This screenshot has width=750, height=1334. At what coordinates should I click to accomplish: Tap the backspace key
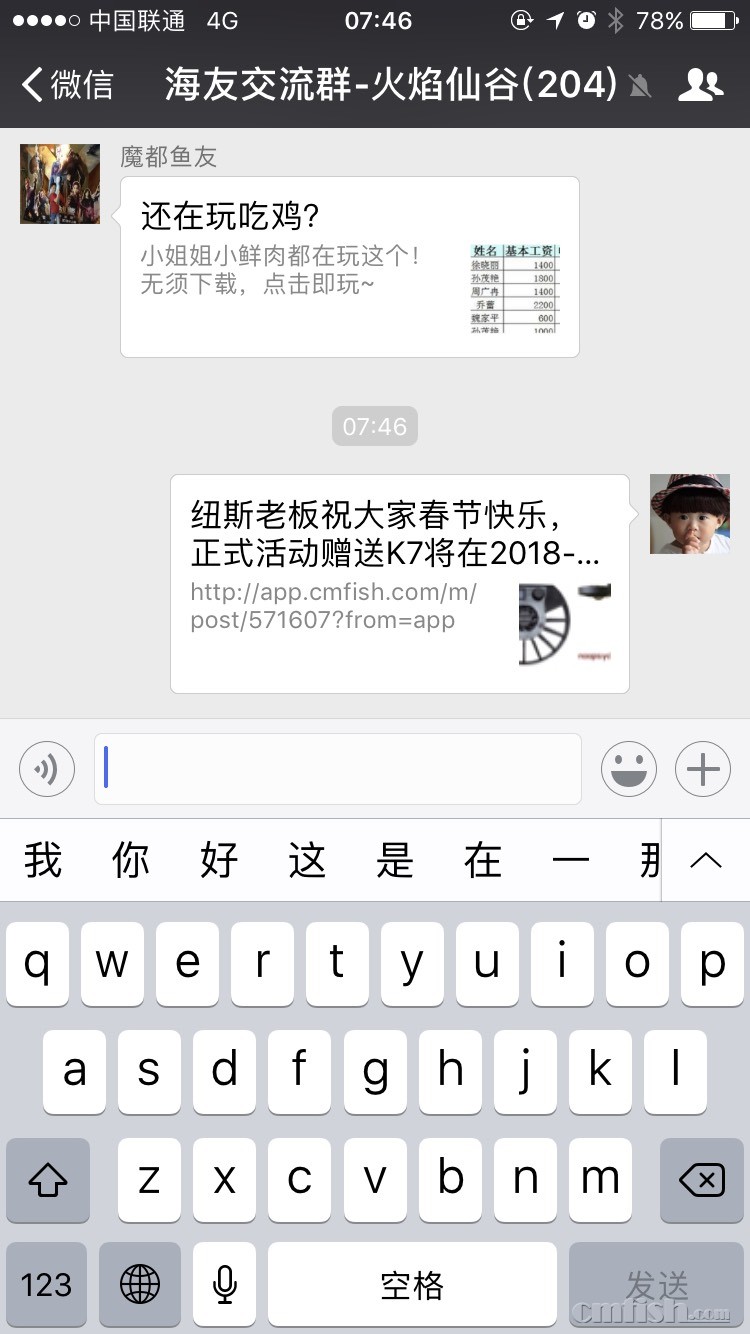coord(701,1181)
